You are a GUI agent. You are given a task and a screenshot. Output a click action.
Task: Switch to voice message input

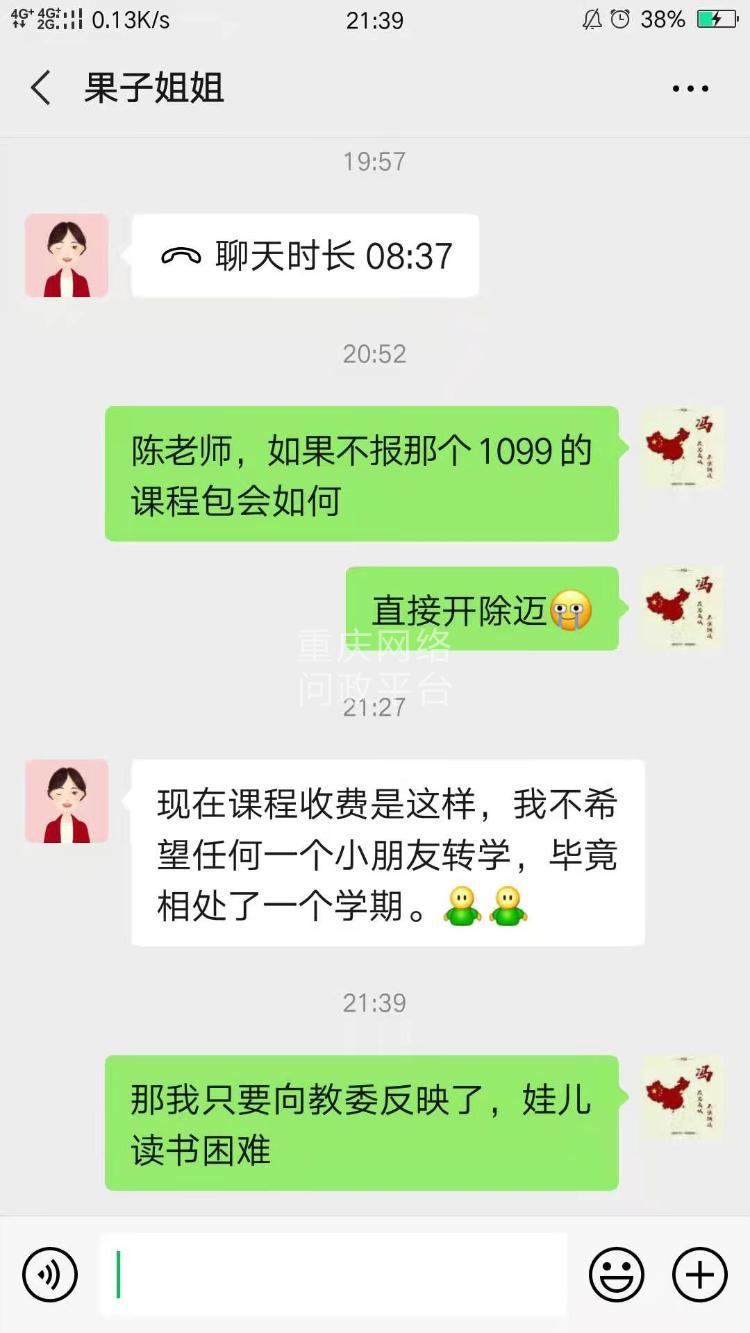49,1275
